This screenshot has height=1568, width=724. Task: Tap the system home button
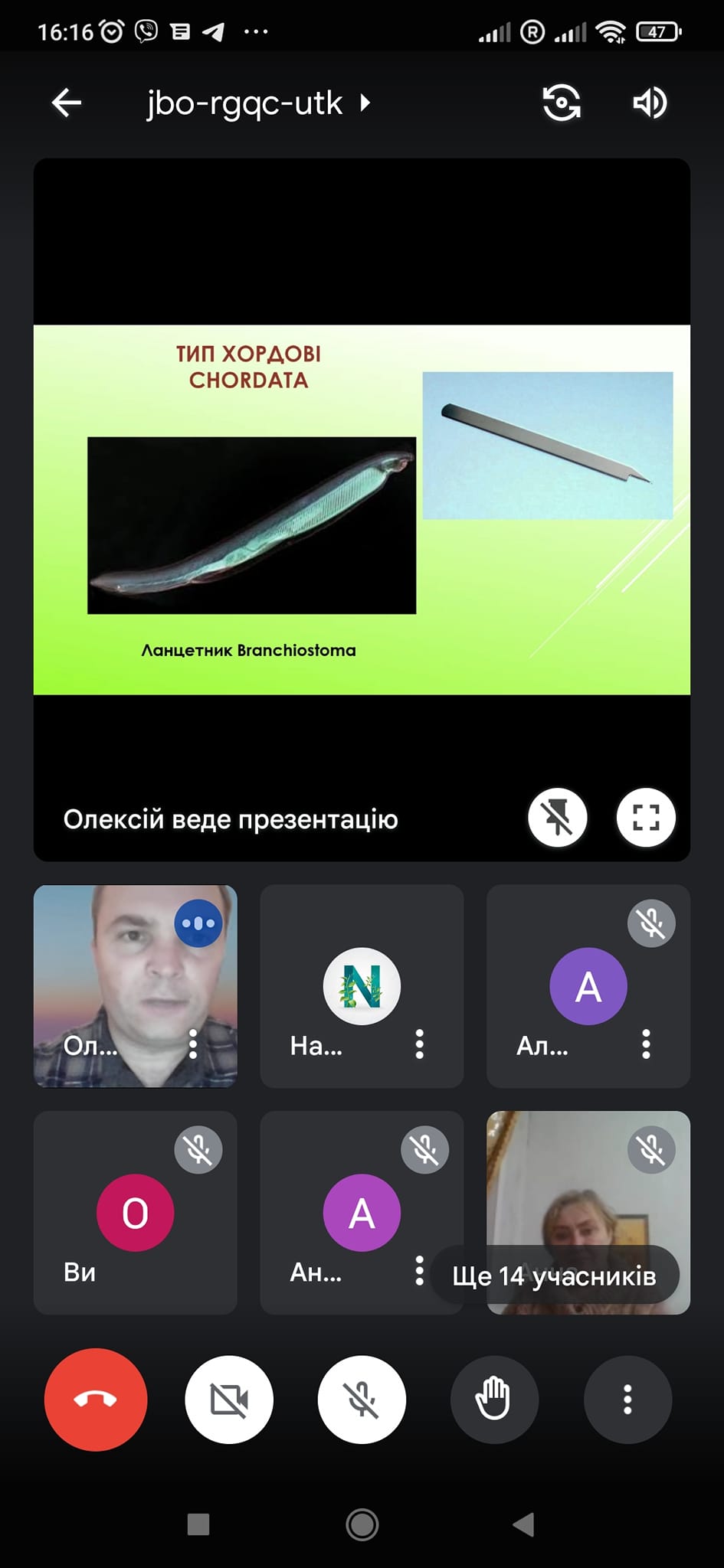pyautogui.click(x=362, y=1524)
